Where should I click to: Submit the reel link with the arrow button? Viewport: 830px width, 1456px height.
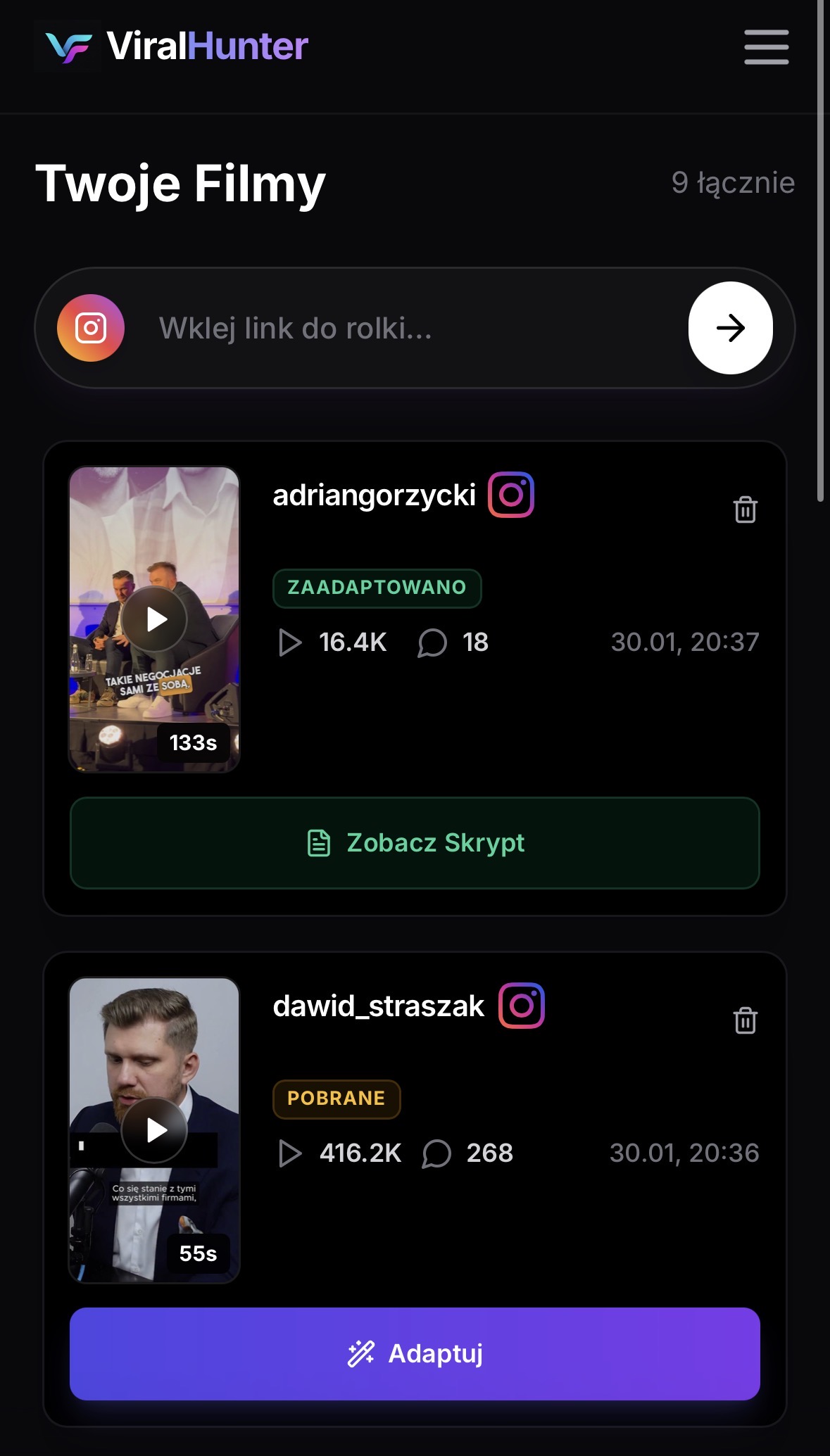point(731,327)
